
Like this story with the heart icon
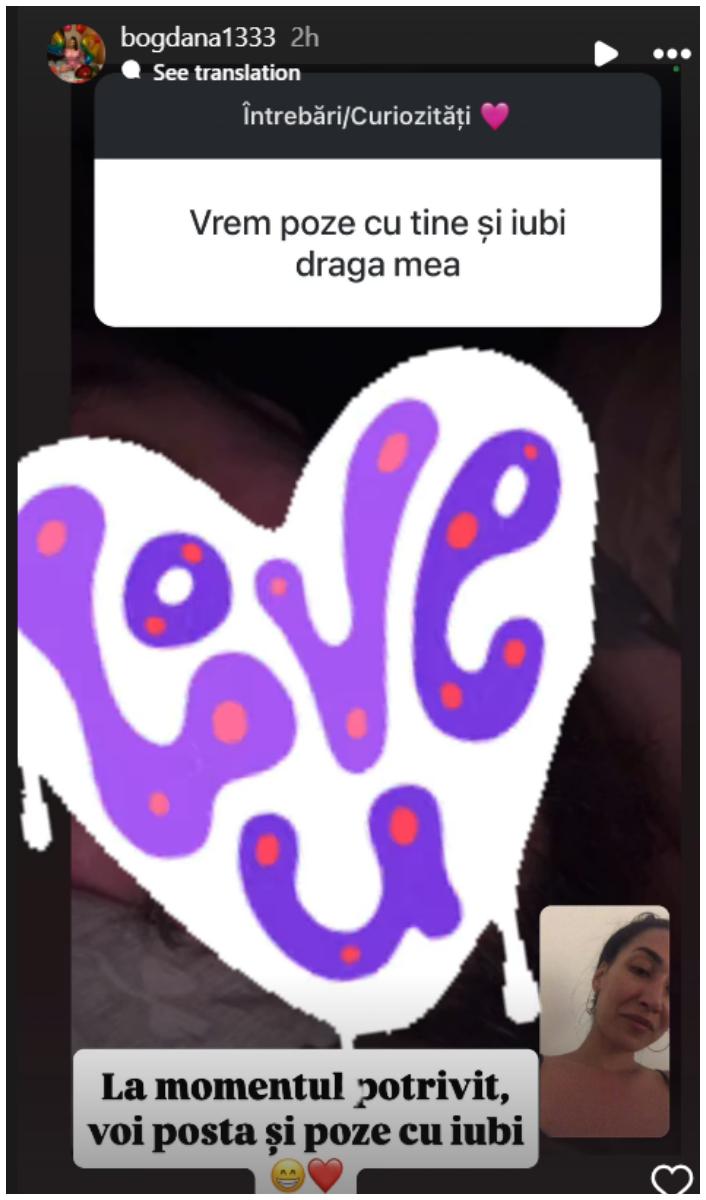tap(671, 1181)
